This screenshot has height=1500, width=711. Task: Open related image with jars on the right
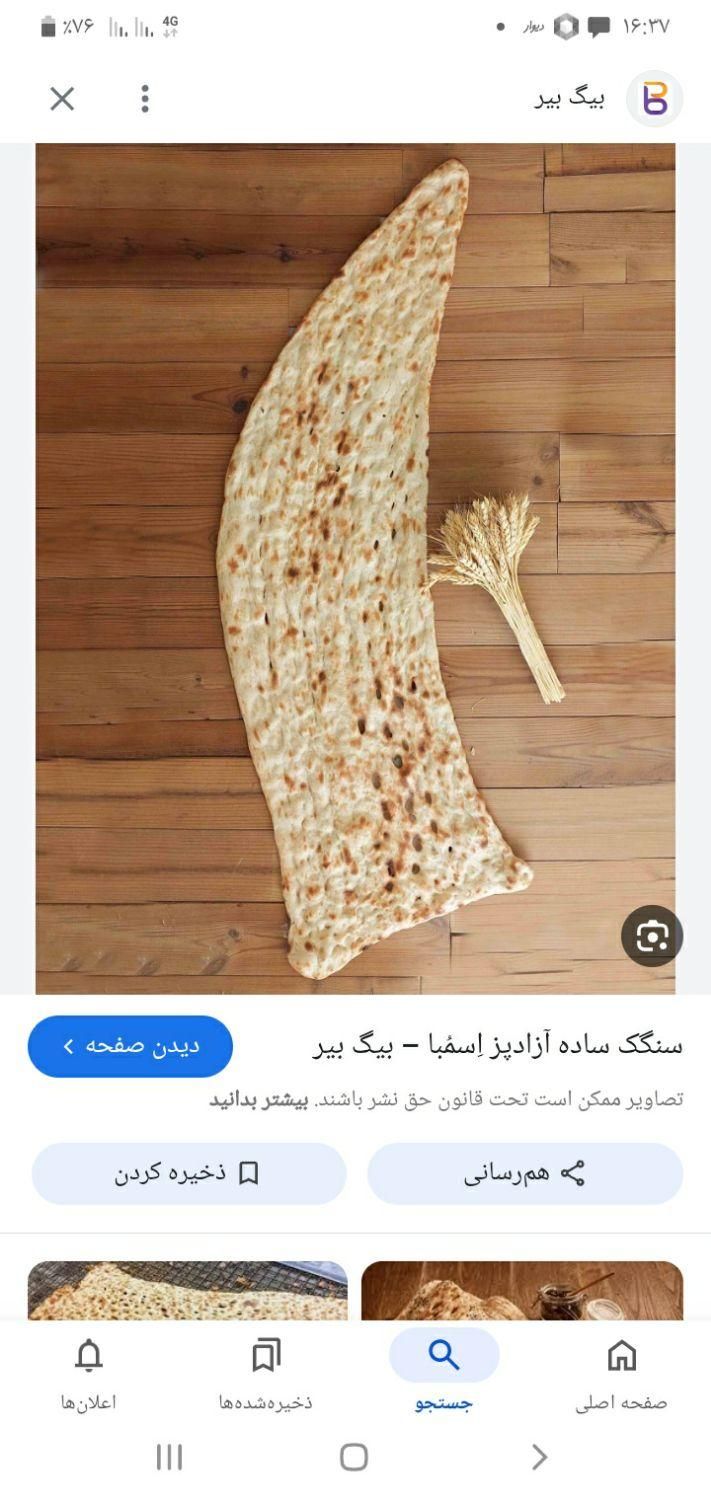522,1290
